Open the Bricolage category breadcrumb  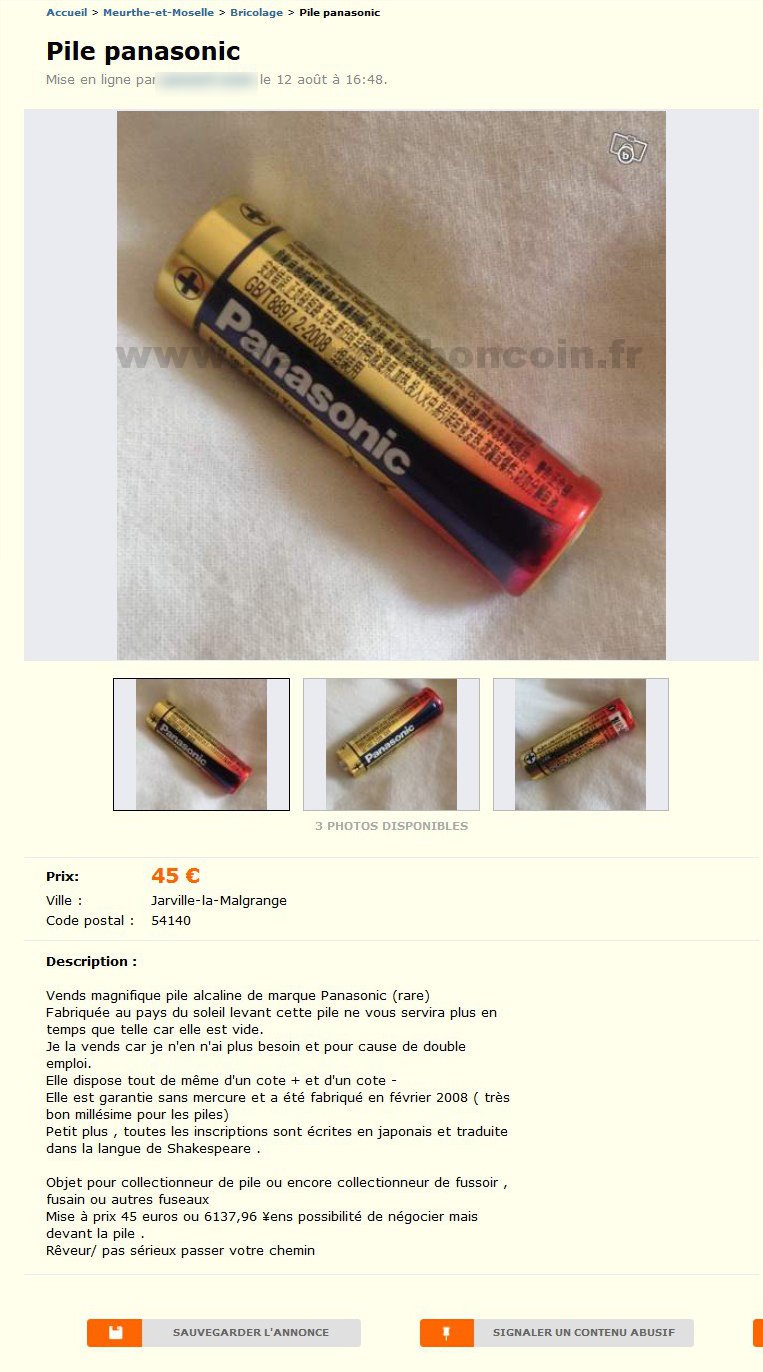click(x=256, y=13)
